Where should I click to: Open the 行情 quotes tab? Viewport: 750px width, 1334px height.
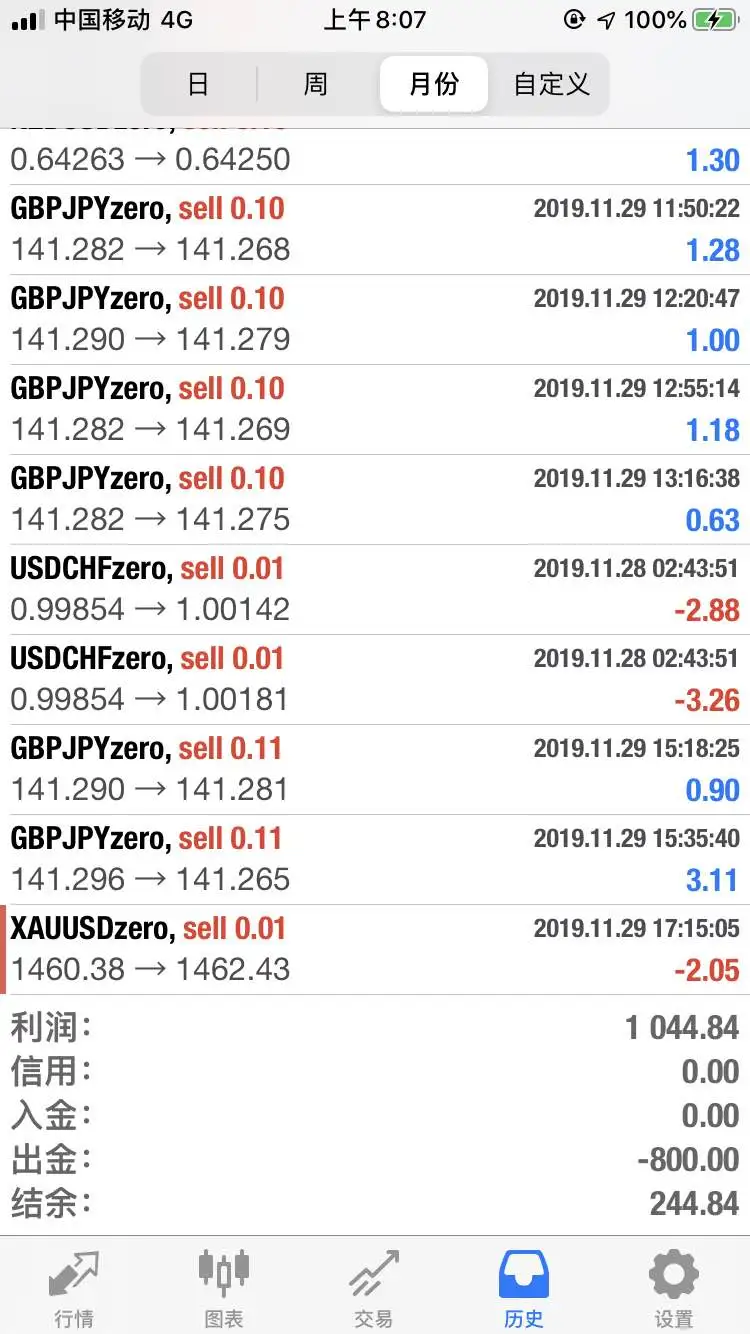[74, 1288]
